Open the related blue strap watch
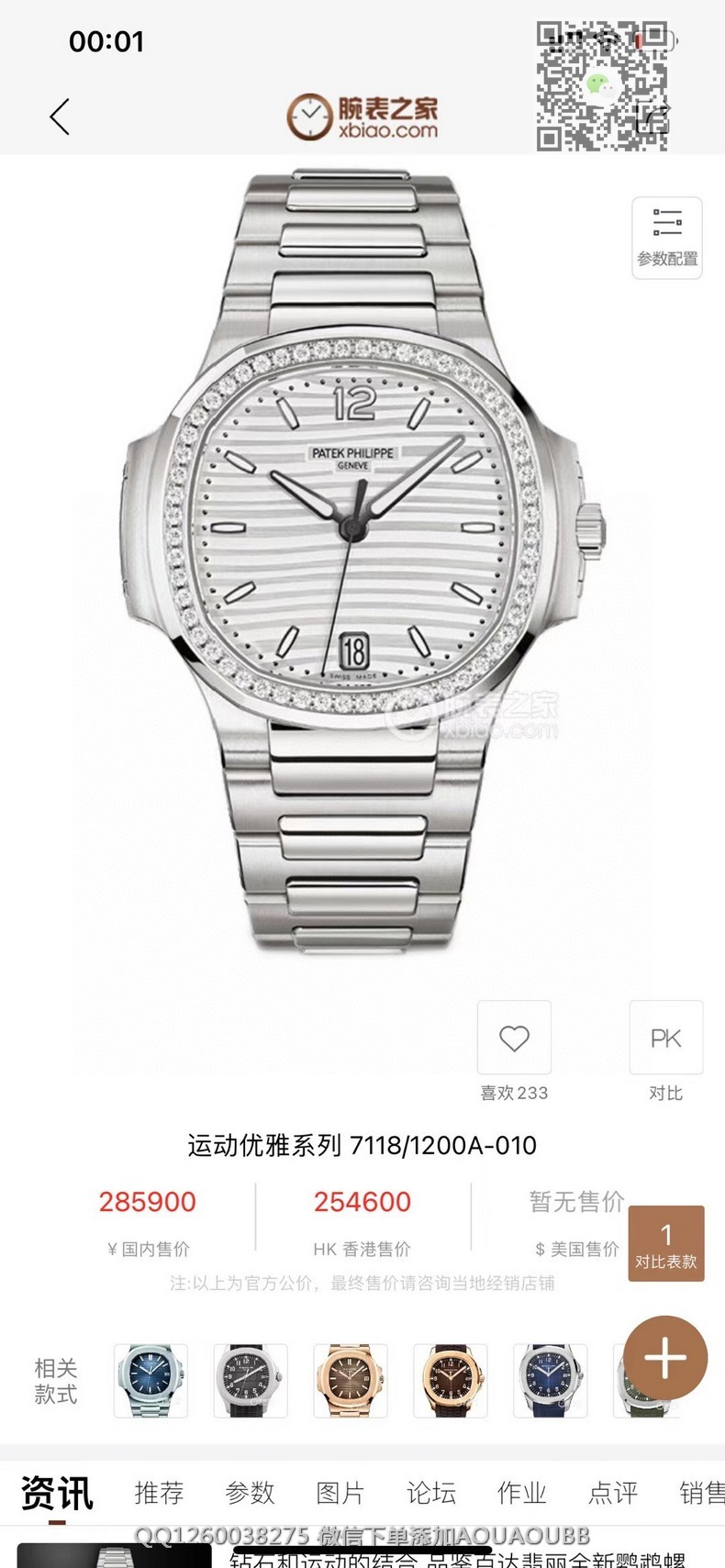 coord(551,1380)
